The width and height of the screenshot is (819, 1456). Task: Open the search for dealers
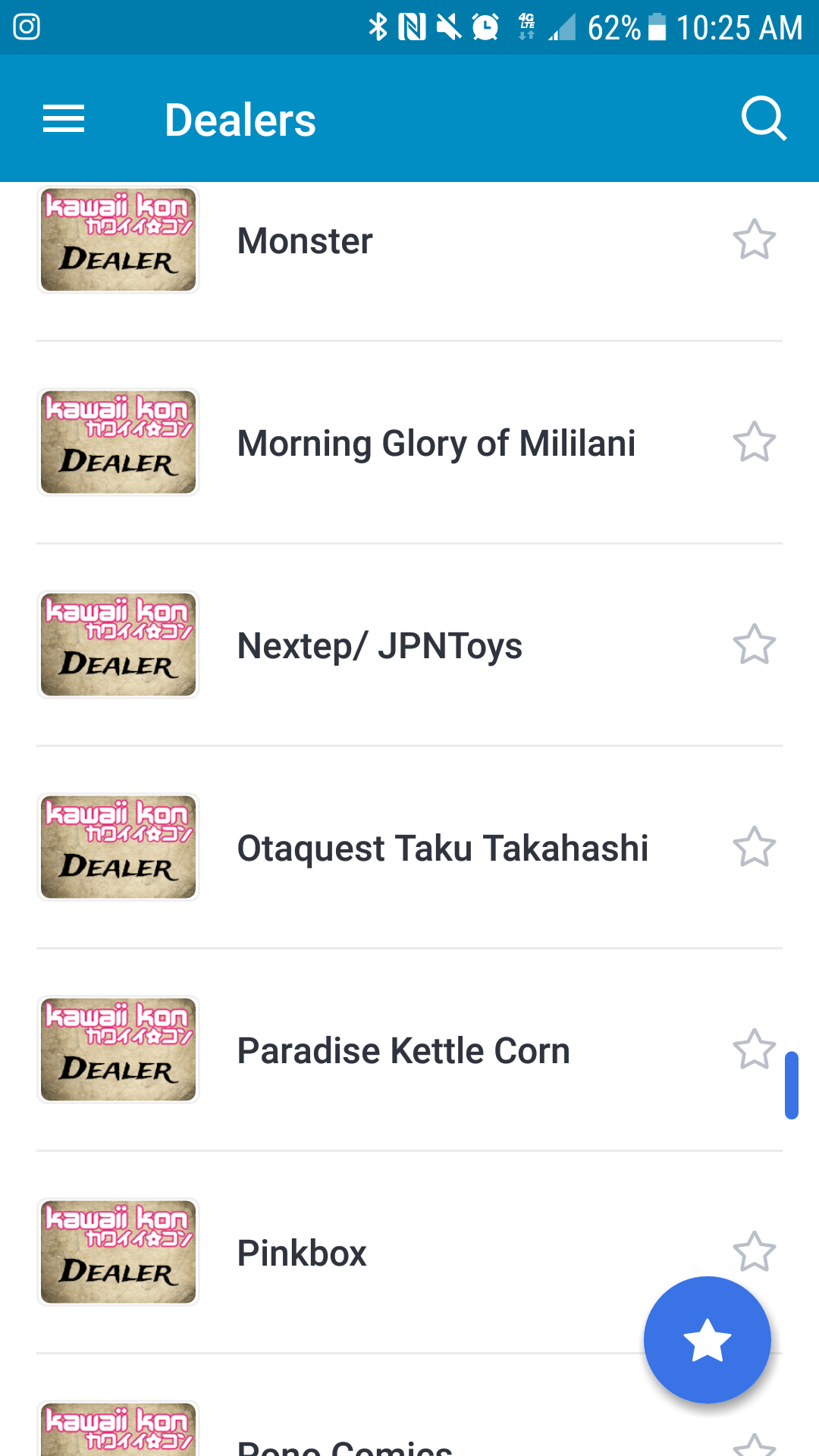(763, 119)
